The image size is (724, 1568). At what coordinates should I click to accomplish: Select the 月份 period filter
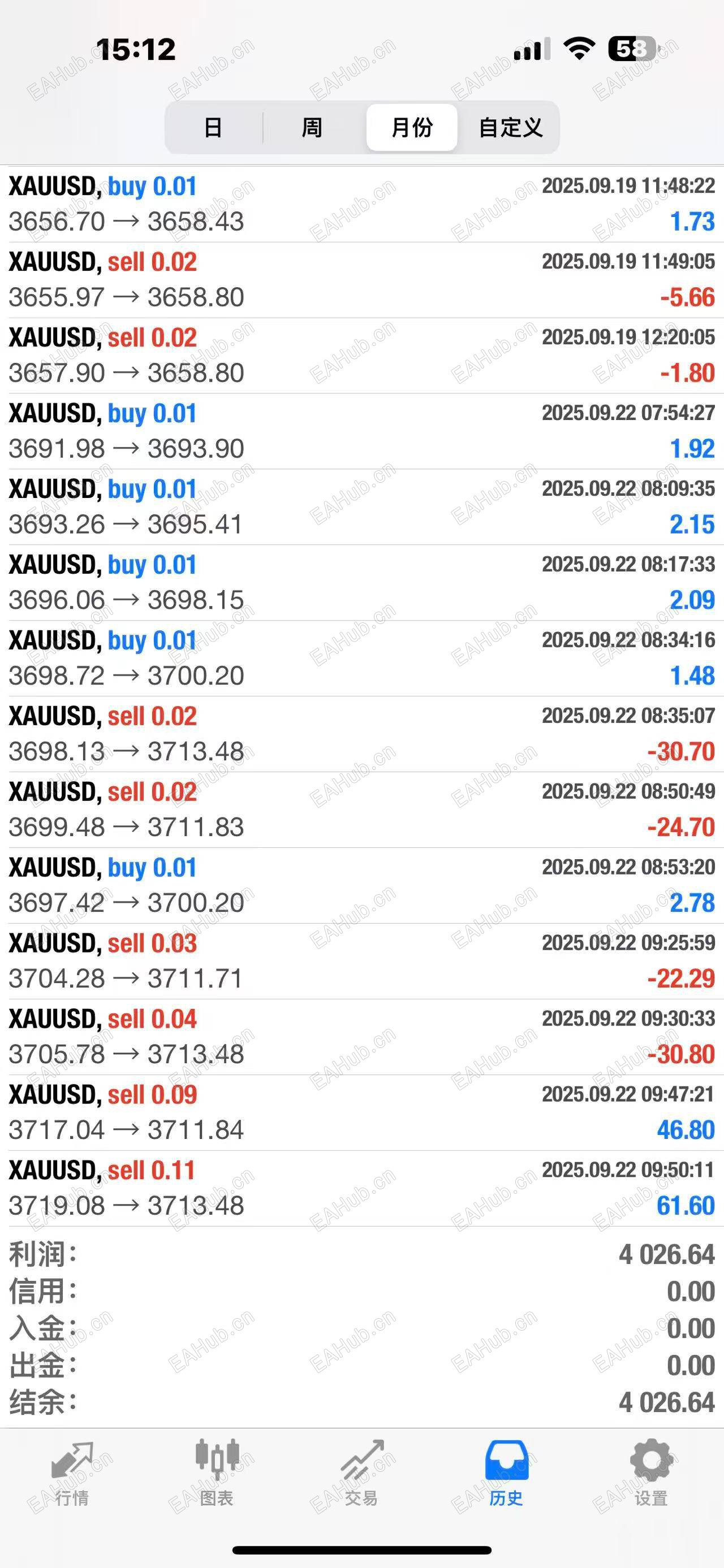click(x=412, y=127)
